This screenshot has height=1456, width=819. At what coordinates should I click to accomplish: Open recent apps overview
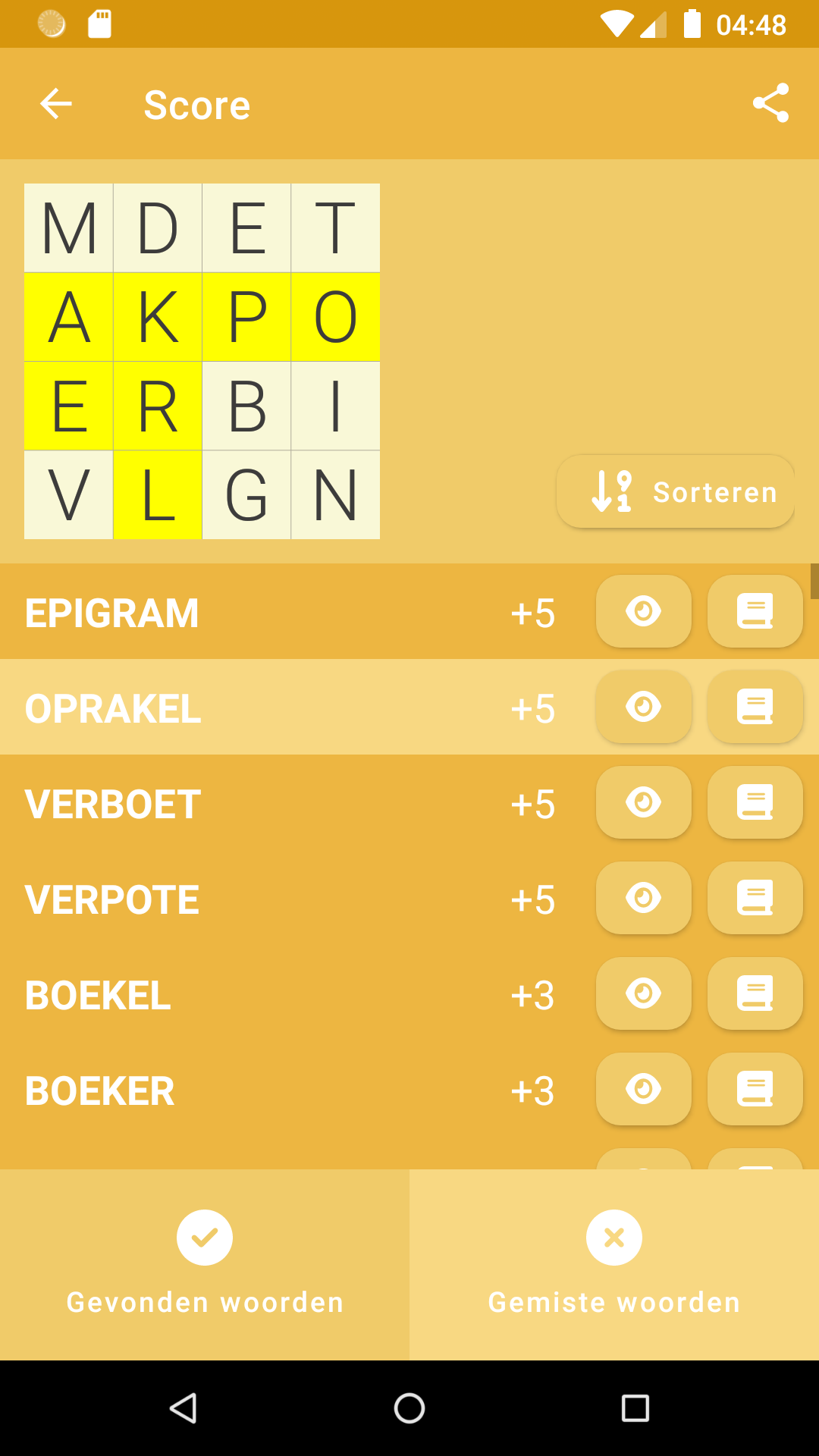coord(635,1408)
